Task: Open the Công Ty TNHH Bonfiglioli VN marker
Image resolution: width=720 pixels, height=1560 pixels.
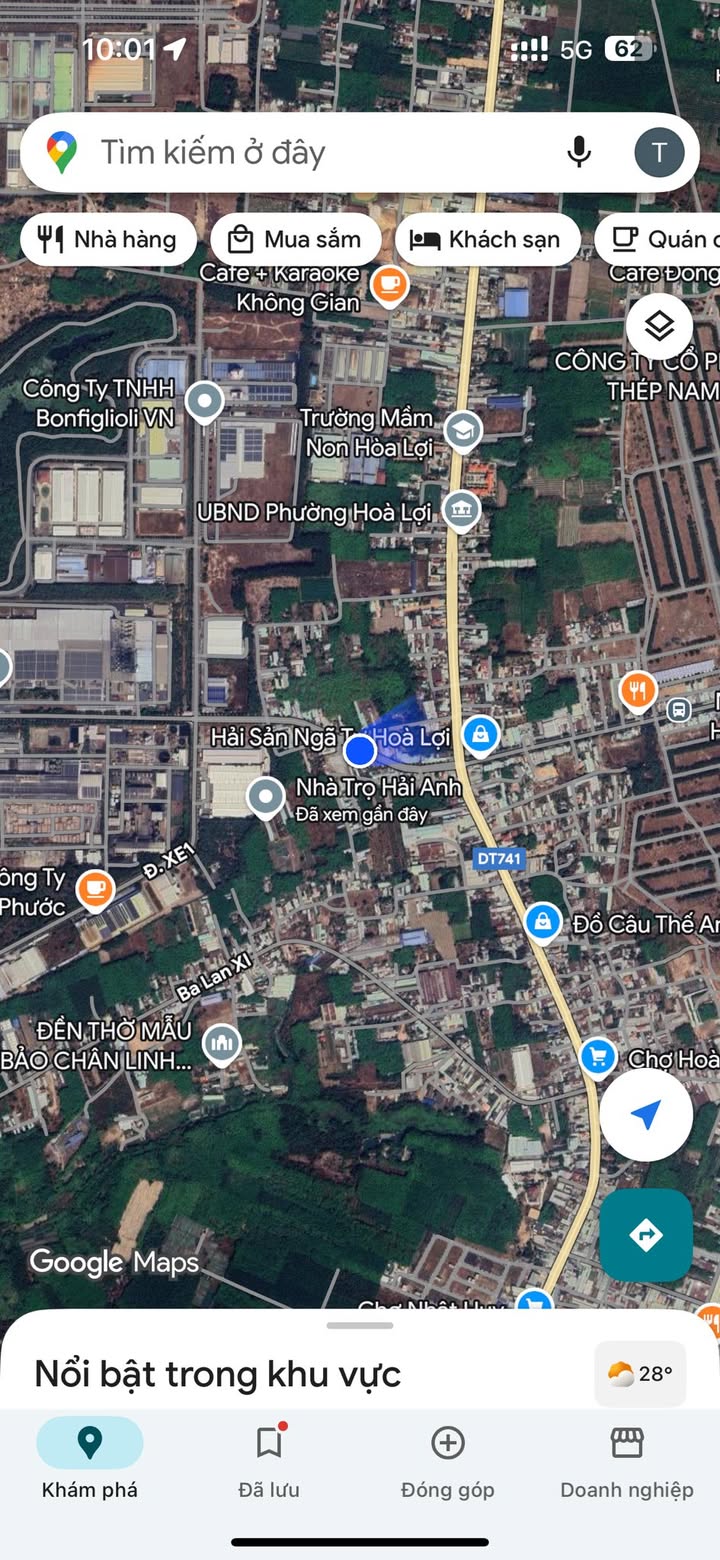Action: coord(205,402)
